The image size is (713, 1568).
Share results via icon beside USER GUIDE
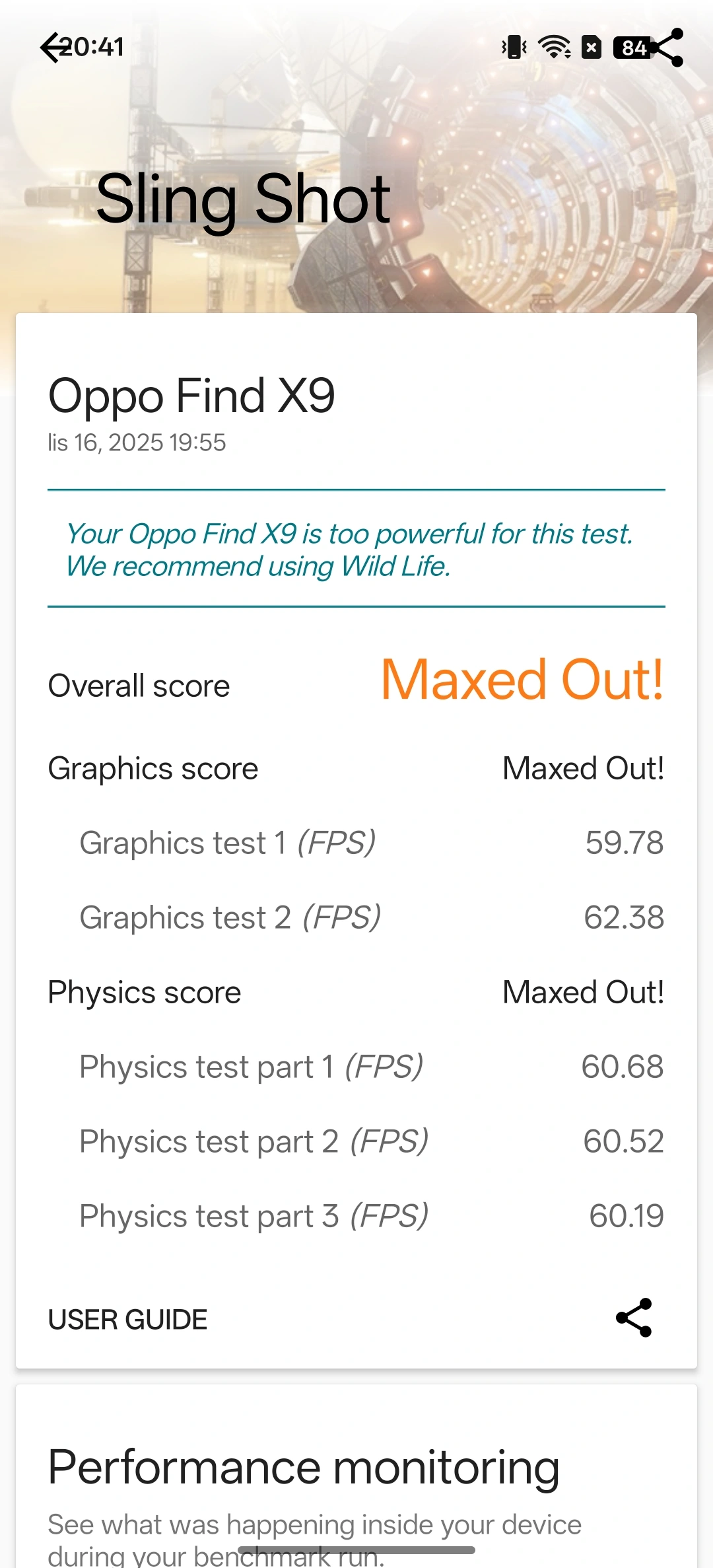[634, 1318]
